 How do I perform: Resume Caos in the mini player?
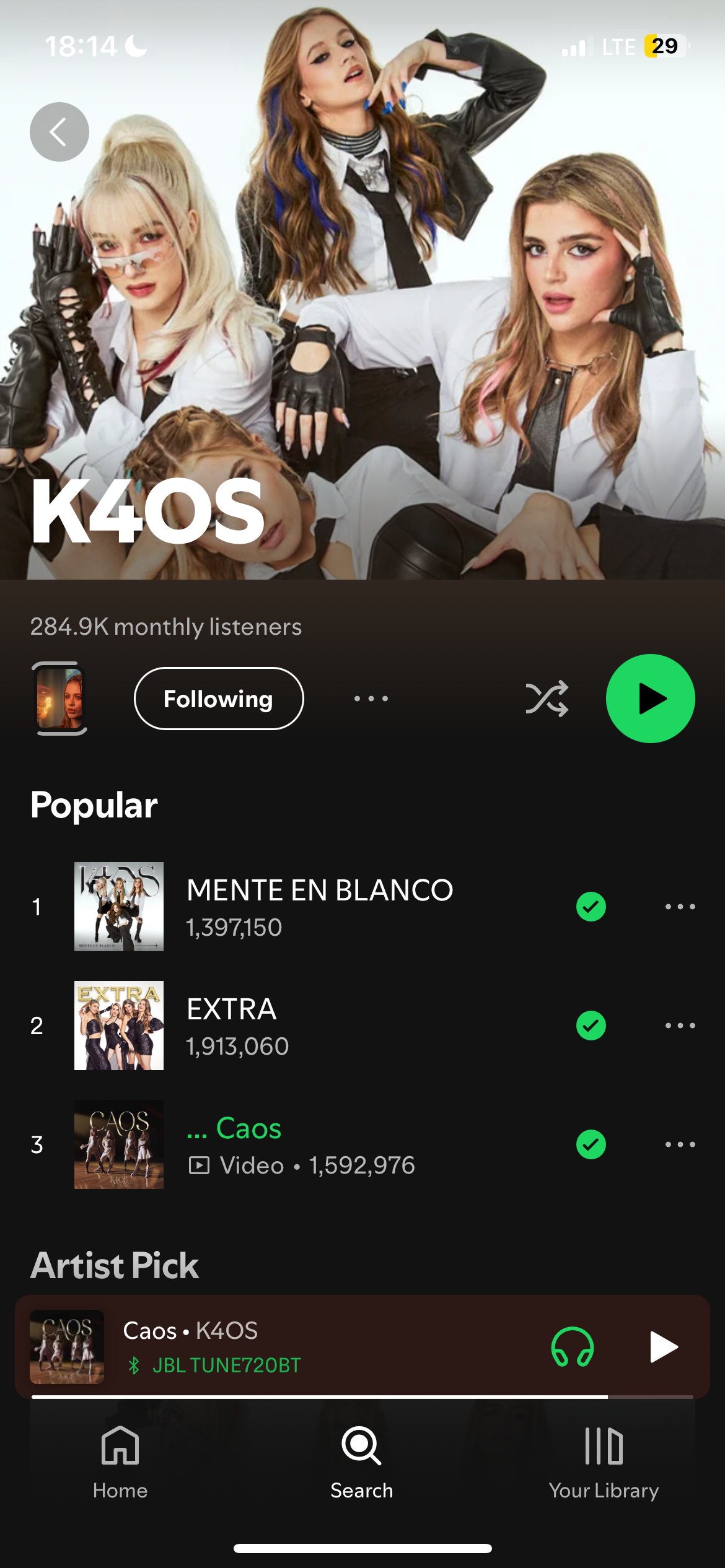point(663,1347)
